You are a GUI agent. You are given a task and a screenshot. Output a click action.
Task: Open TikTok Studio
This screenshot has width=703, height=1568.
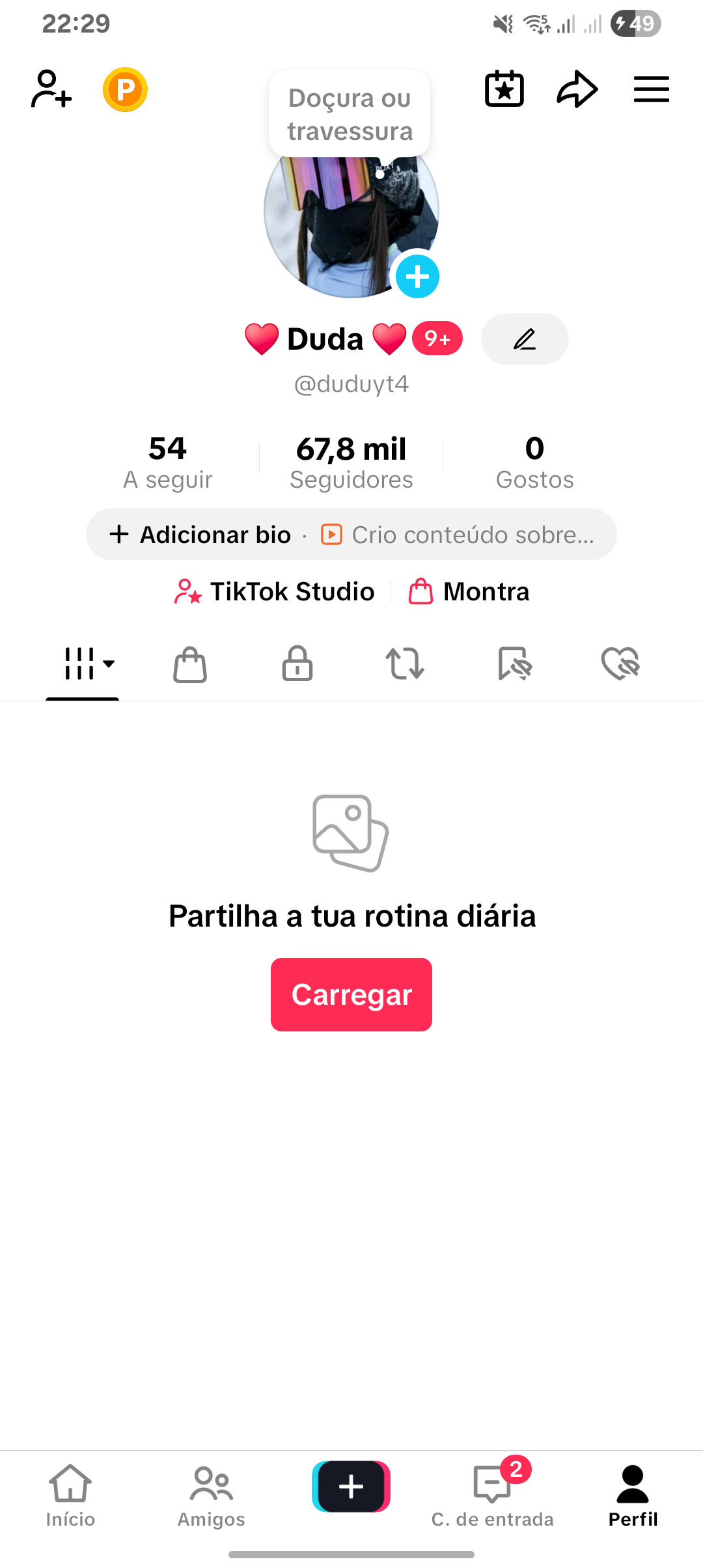[275, 592]
